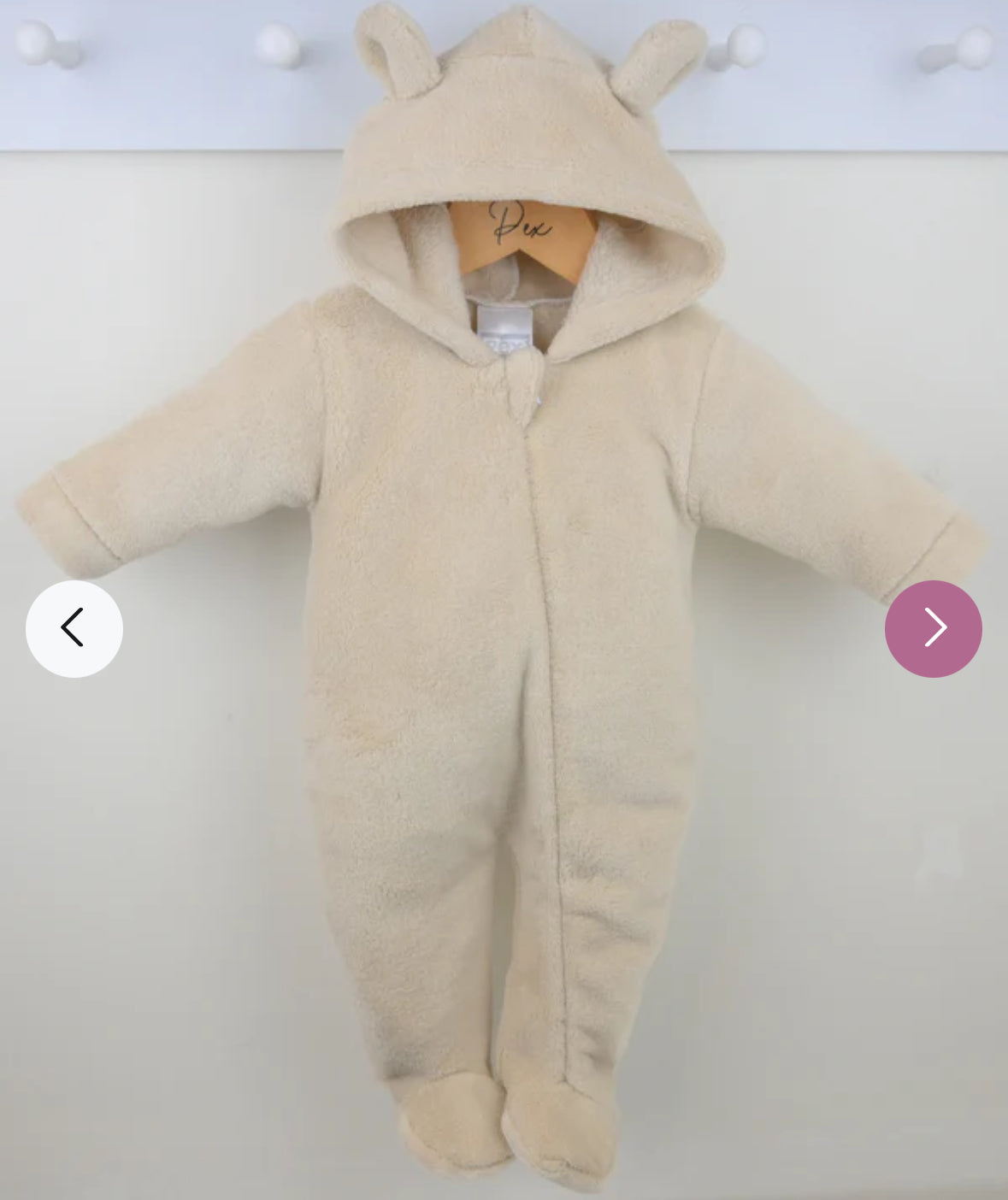Select the white left-chevron control
The image size is (1008, 1200).
74,628
